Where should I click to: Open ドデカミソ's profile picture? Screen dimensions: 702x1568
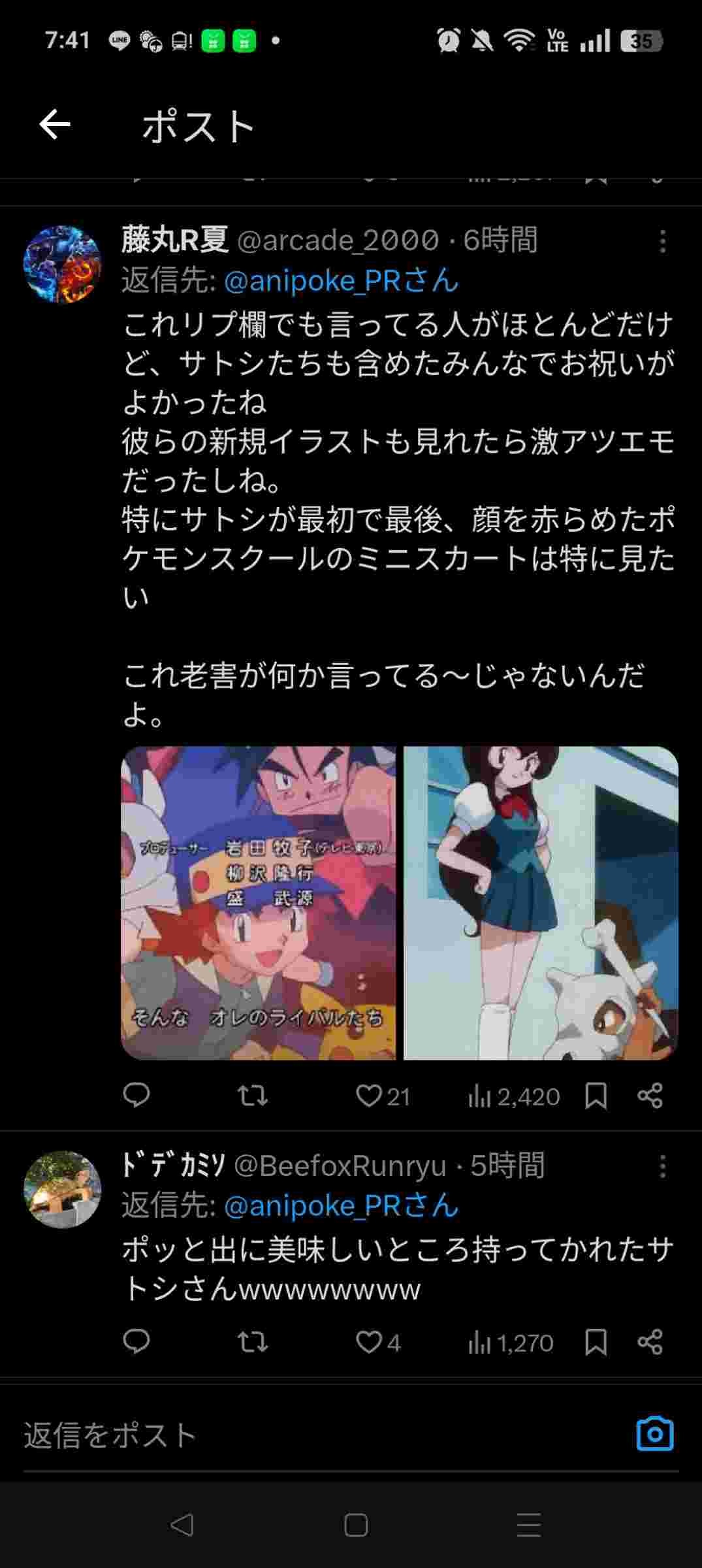pos(62,1189)
